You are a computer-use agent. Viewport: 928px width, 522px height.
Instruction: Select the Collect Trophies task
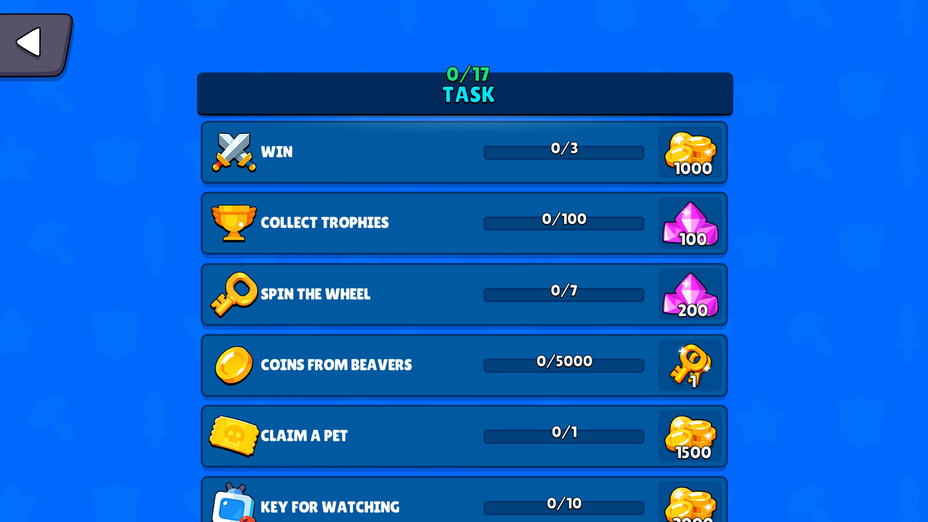pos(464,223)
